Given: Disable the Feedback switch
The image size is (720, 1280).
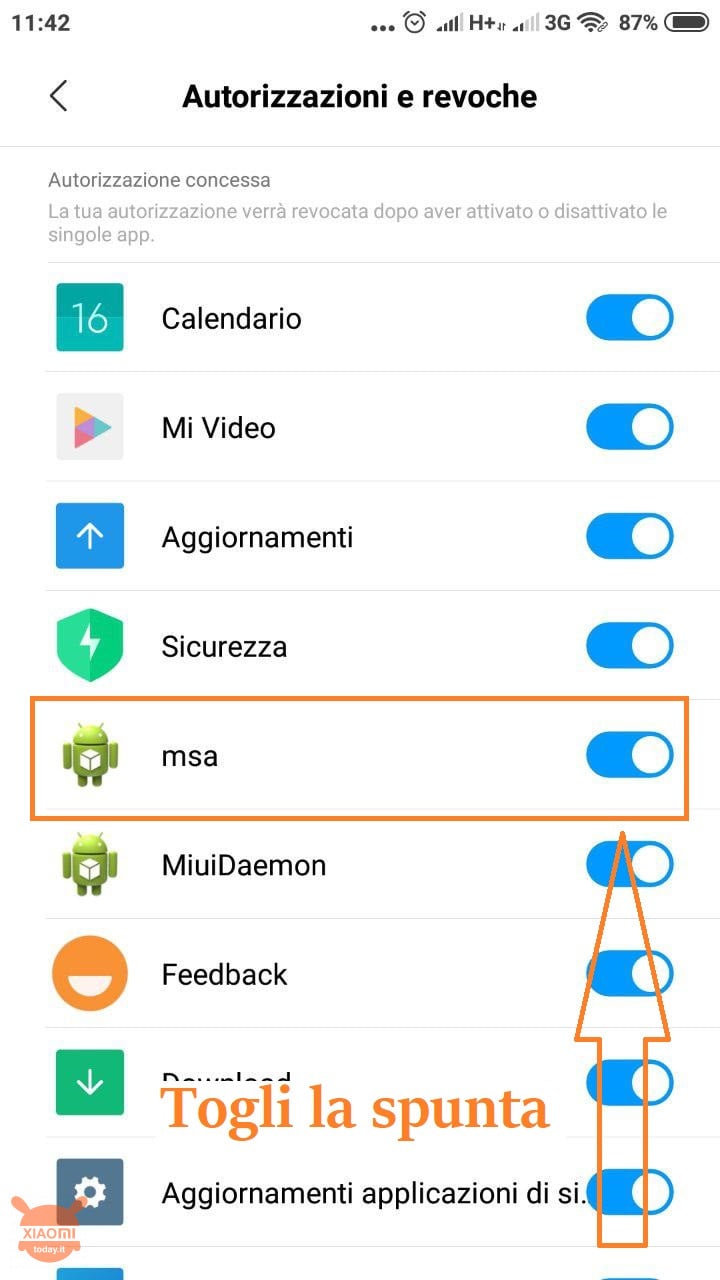Looking at the screenshot, I should click(630, 974).
